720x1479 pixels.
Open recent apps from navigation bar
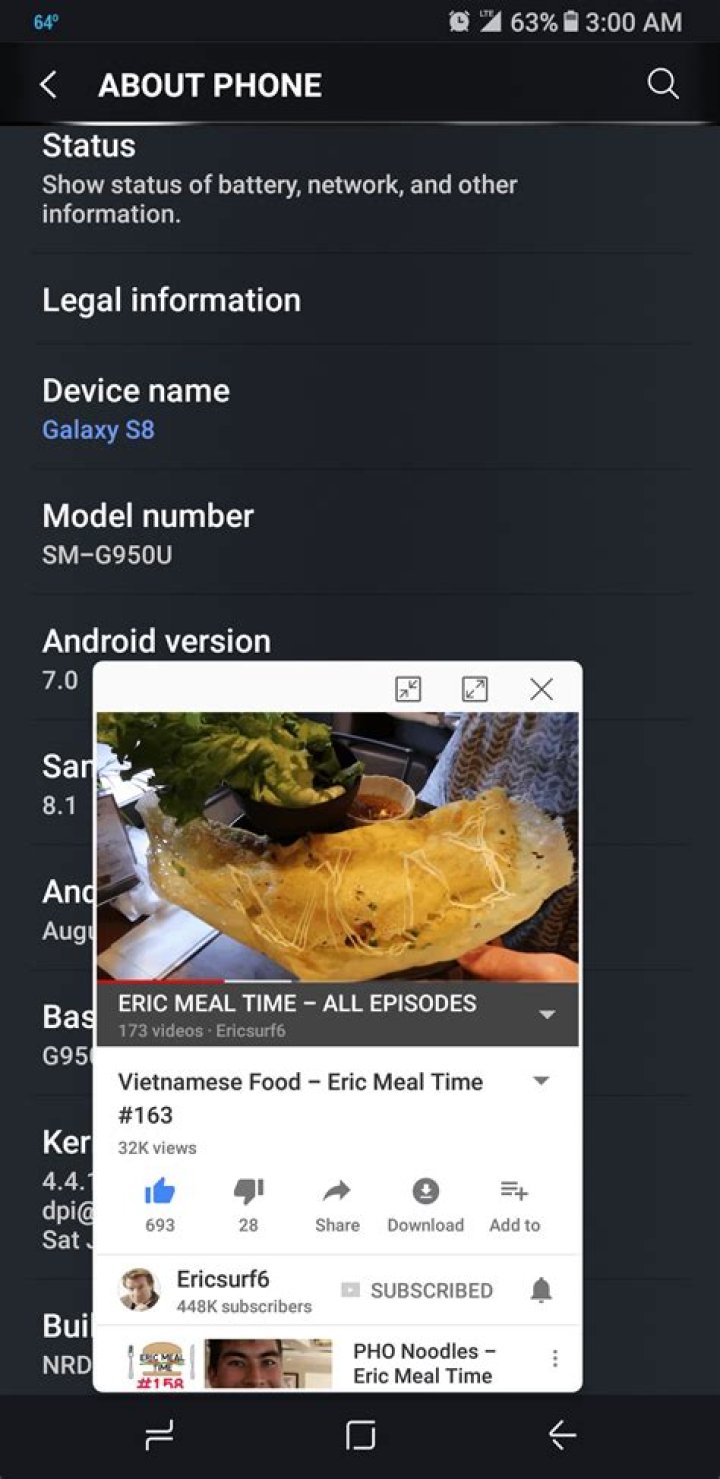click(x=159, y=1436)
